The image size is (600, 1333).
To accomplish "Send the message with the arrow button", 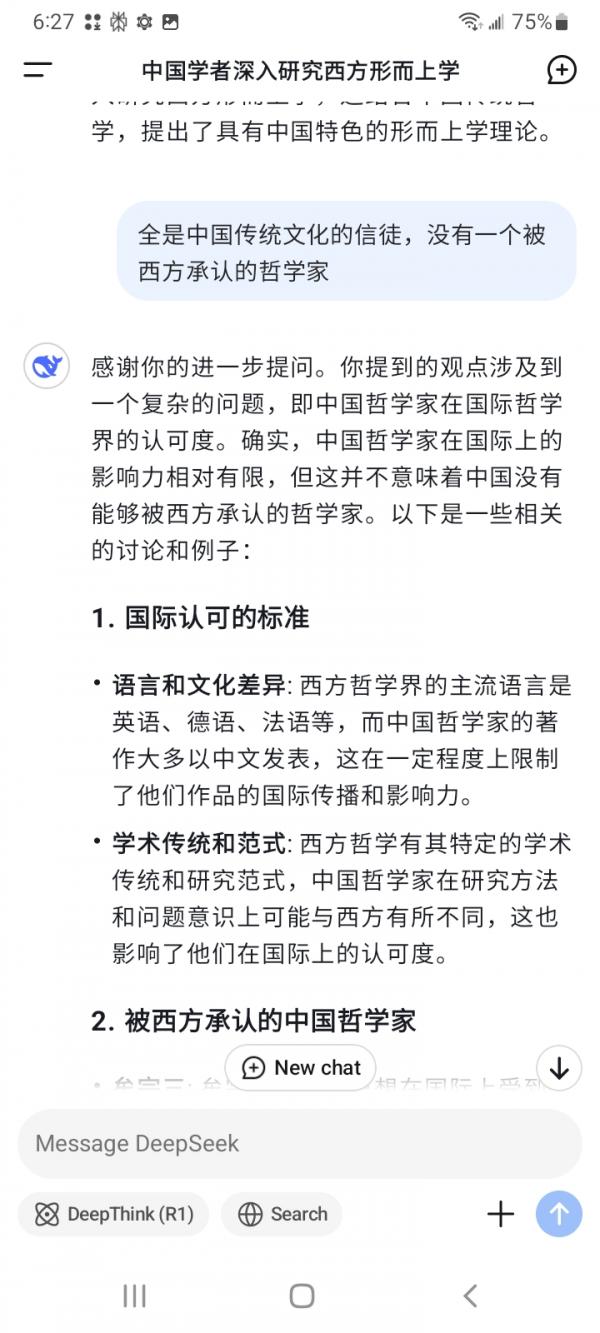I will 559,1214.
